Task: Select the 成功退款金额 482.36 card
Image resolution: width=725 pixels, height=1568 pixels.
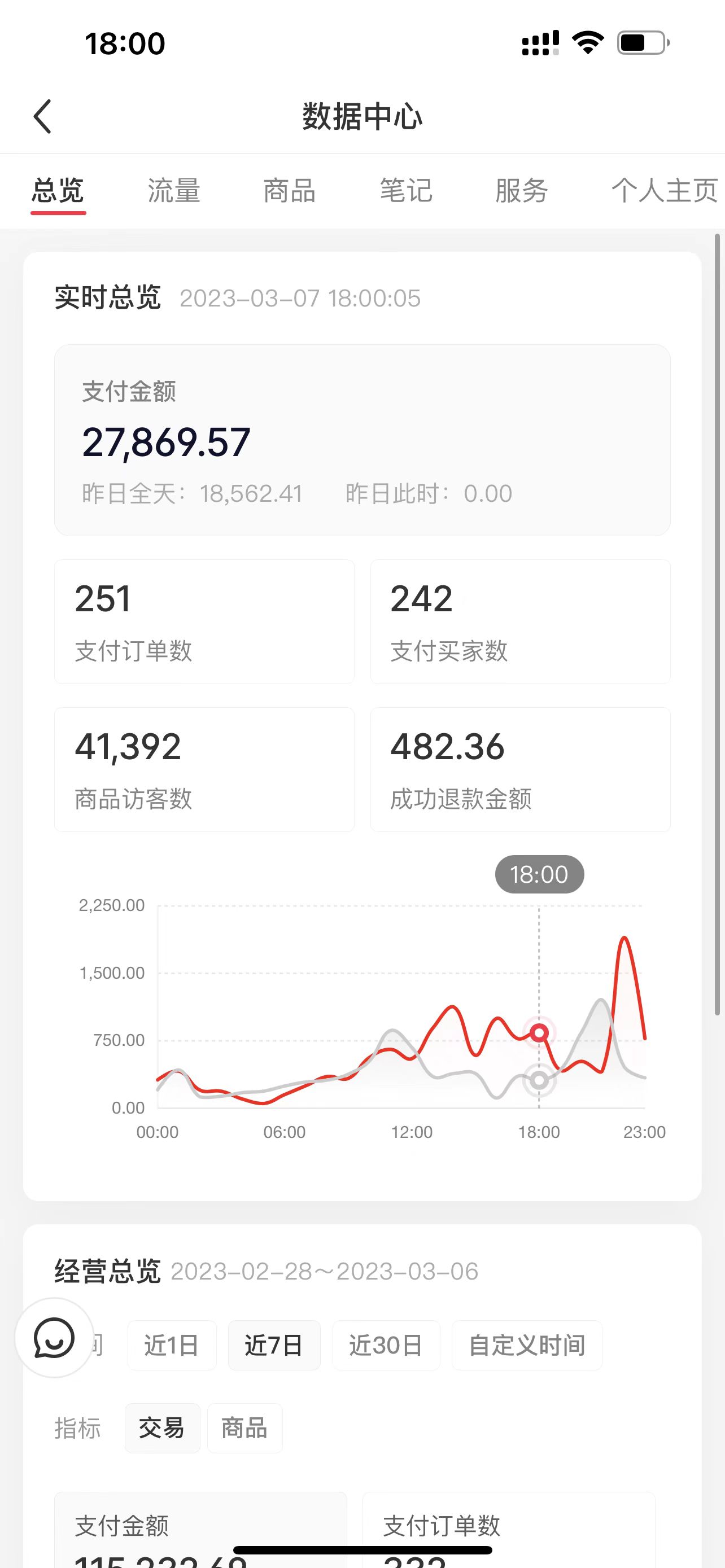Action: coord(521,769)
